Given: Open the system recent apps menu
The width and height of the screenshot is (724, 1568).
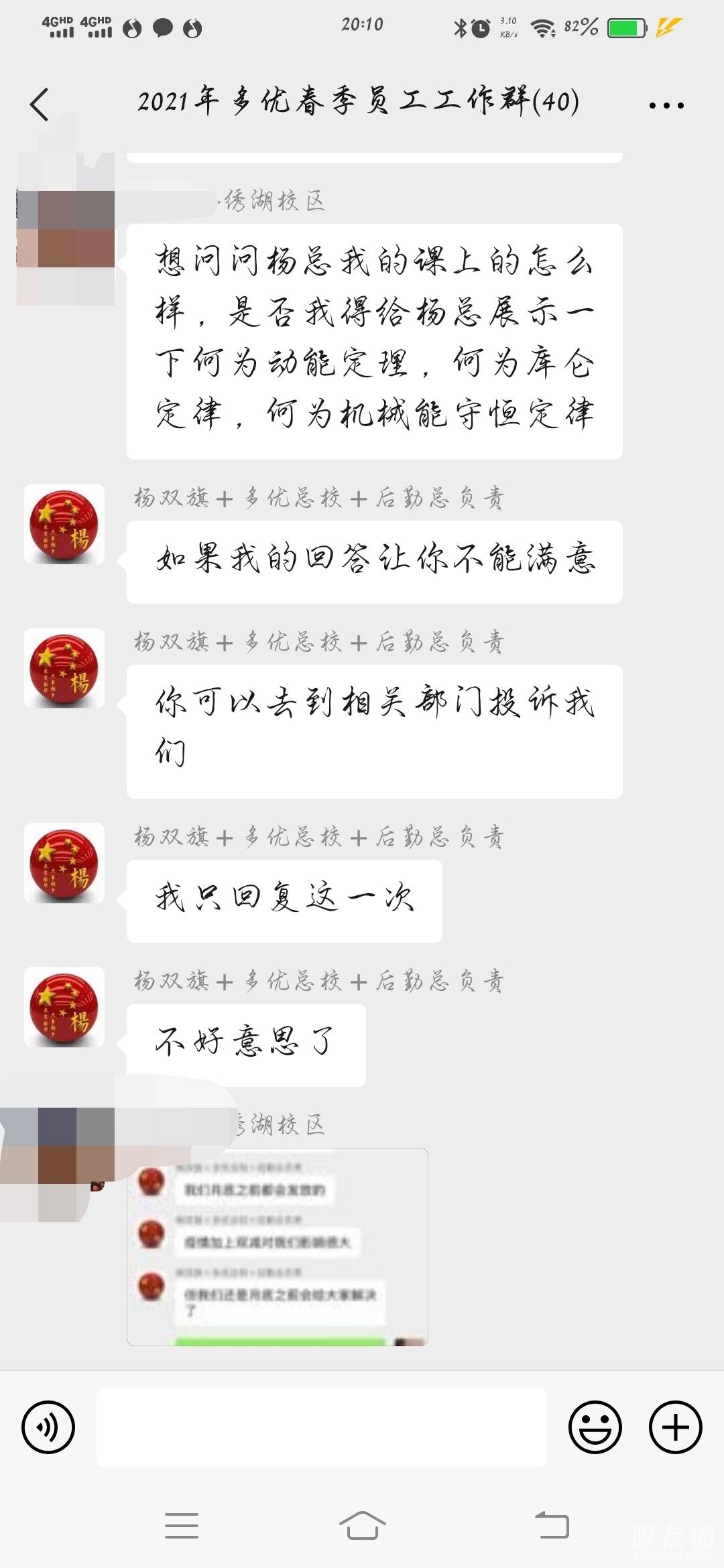Looking at the screenshot, I should click(x=182, y=1526).
